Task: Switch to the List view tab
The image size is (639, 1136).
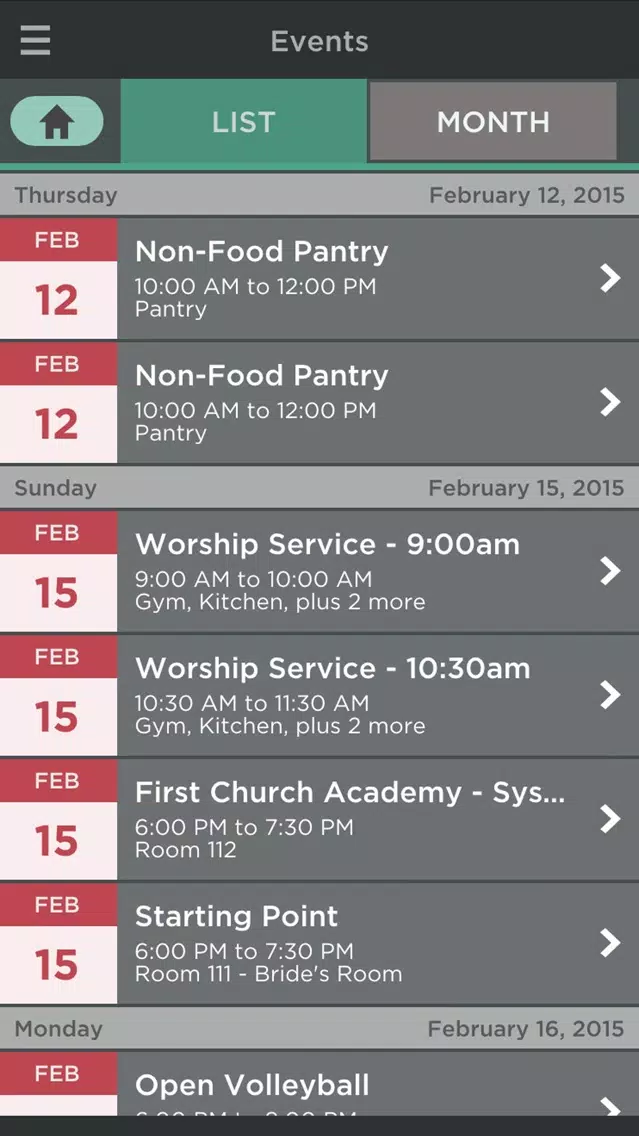Action: (x=243, y=122)
